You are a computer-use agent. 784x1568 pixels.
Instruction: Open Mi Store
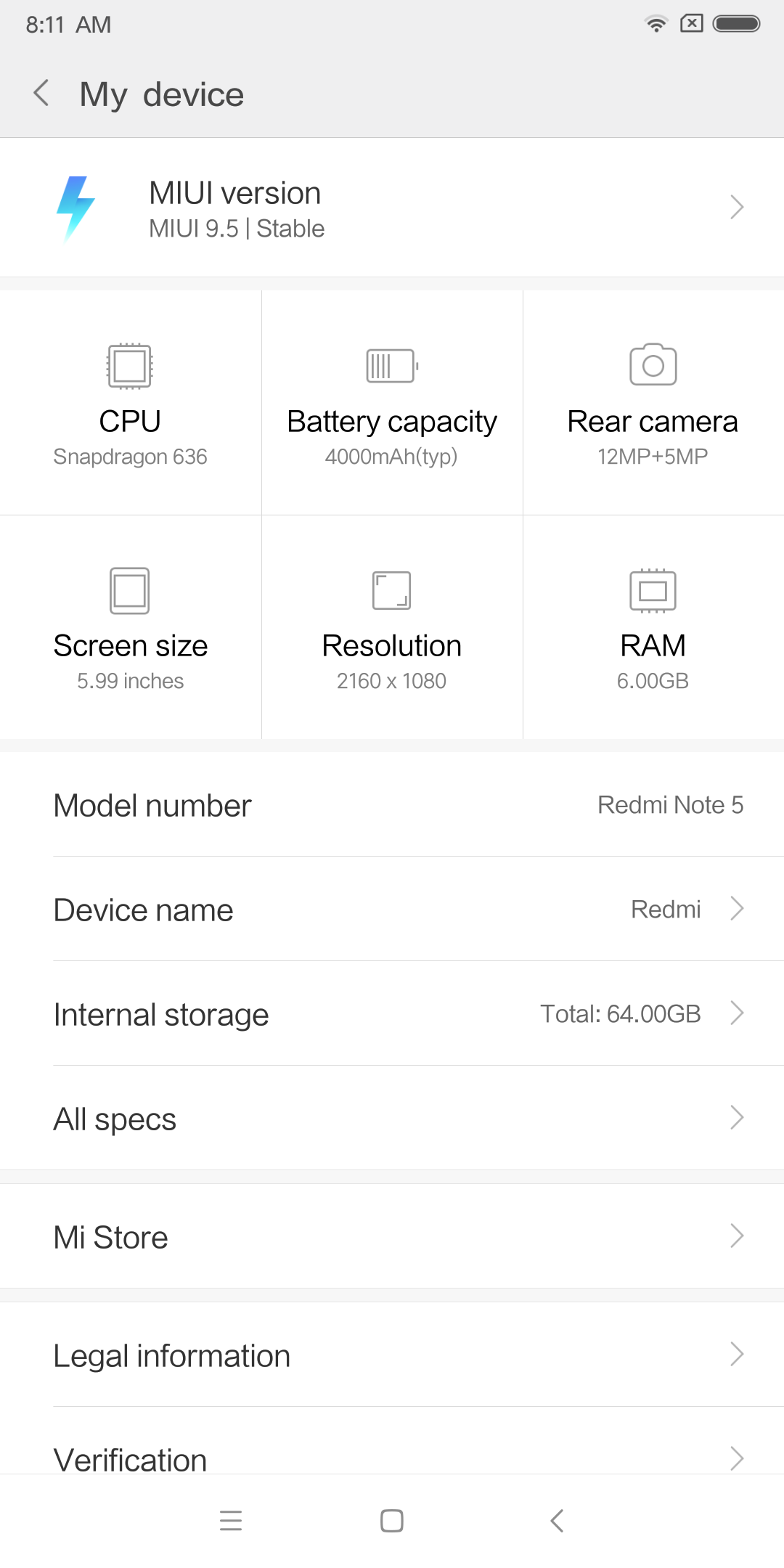392,1237
